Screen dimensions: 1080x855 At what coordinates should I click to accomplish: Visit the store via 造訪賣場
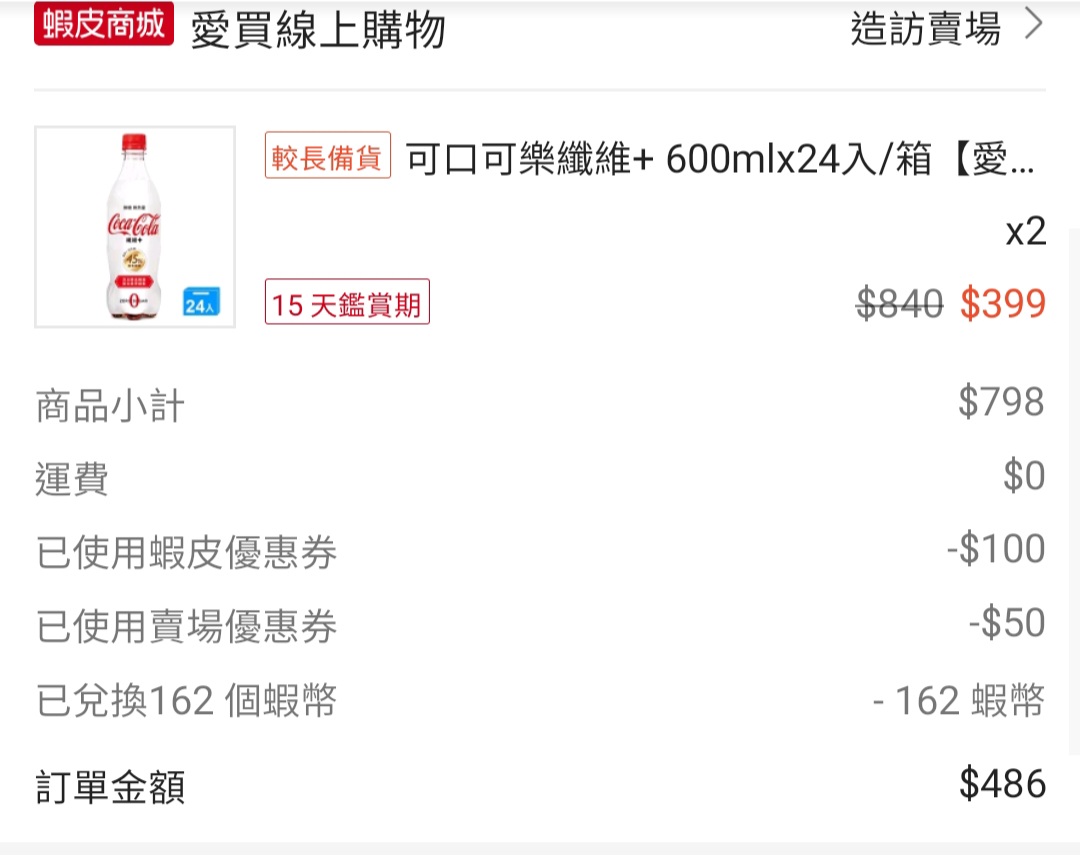tap(945, 29)
